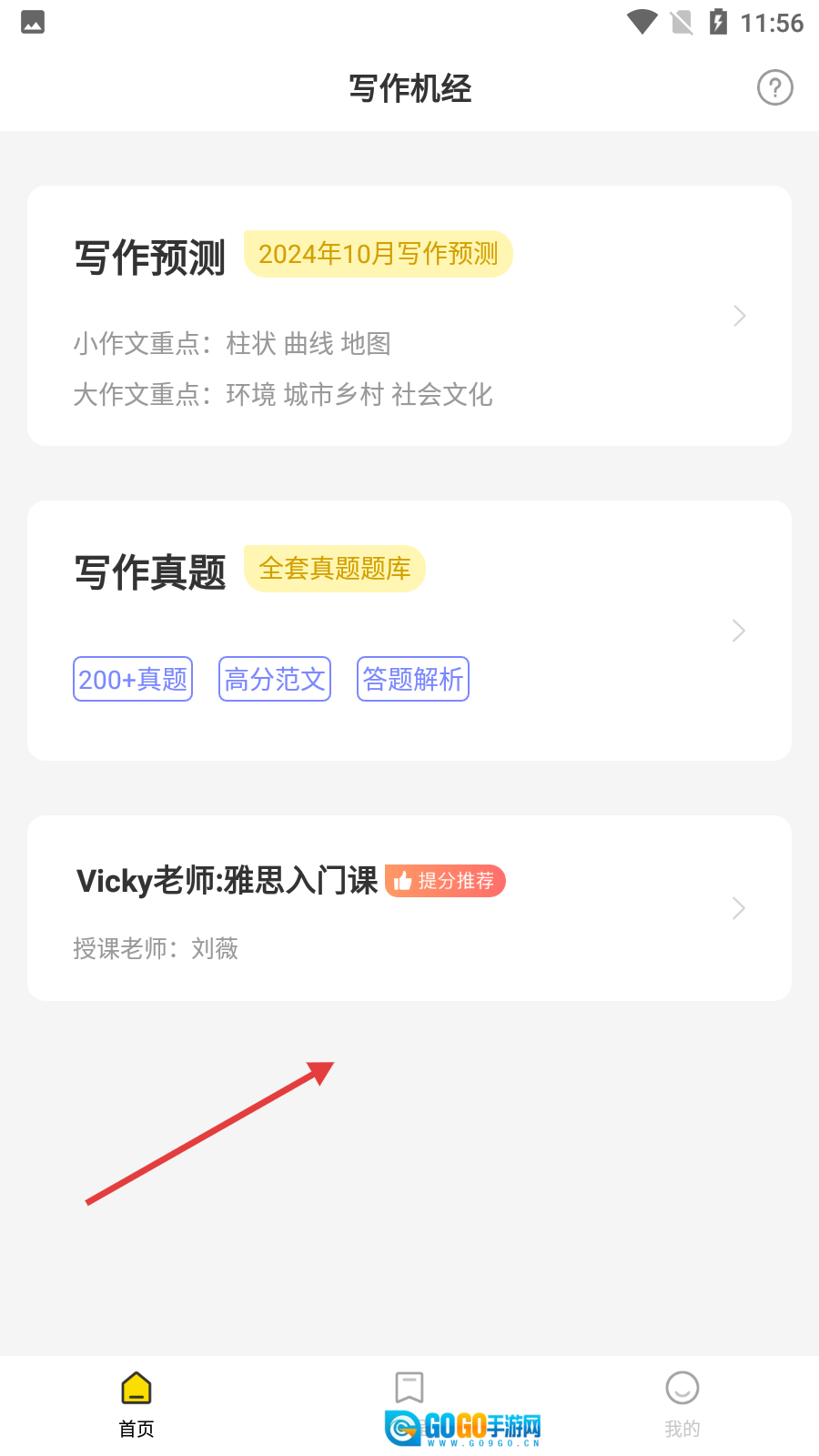Open the 写作预测 card
This screenshot has height=1456, width=819.
409,316
